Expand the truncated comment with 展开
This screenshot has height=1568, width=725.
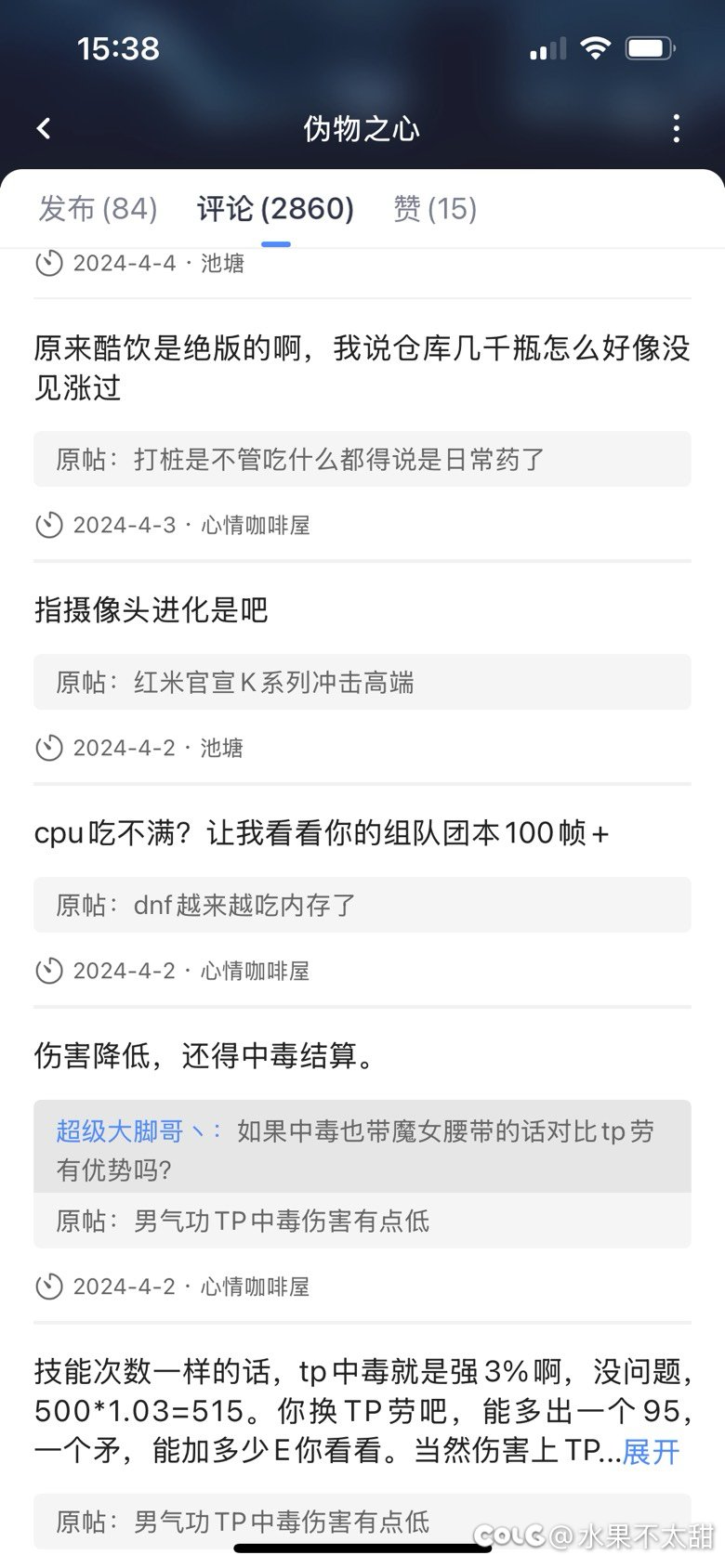(x=652, y=1451)
